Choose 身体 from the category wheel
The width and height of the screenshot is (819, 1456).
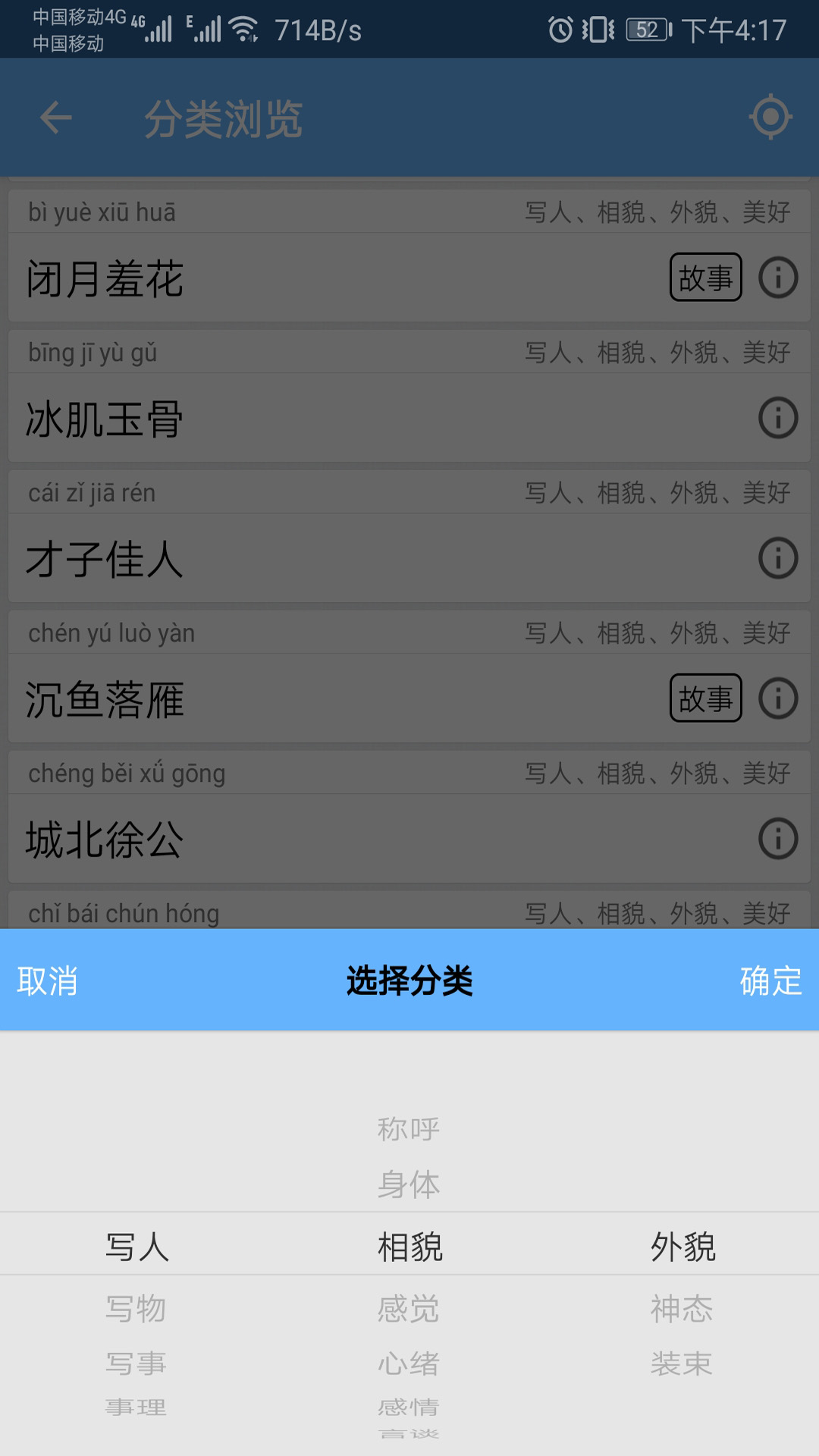pyautogui.click(x=408, y=1184)
